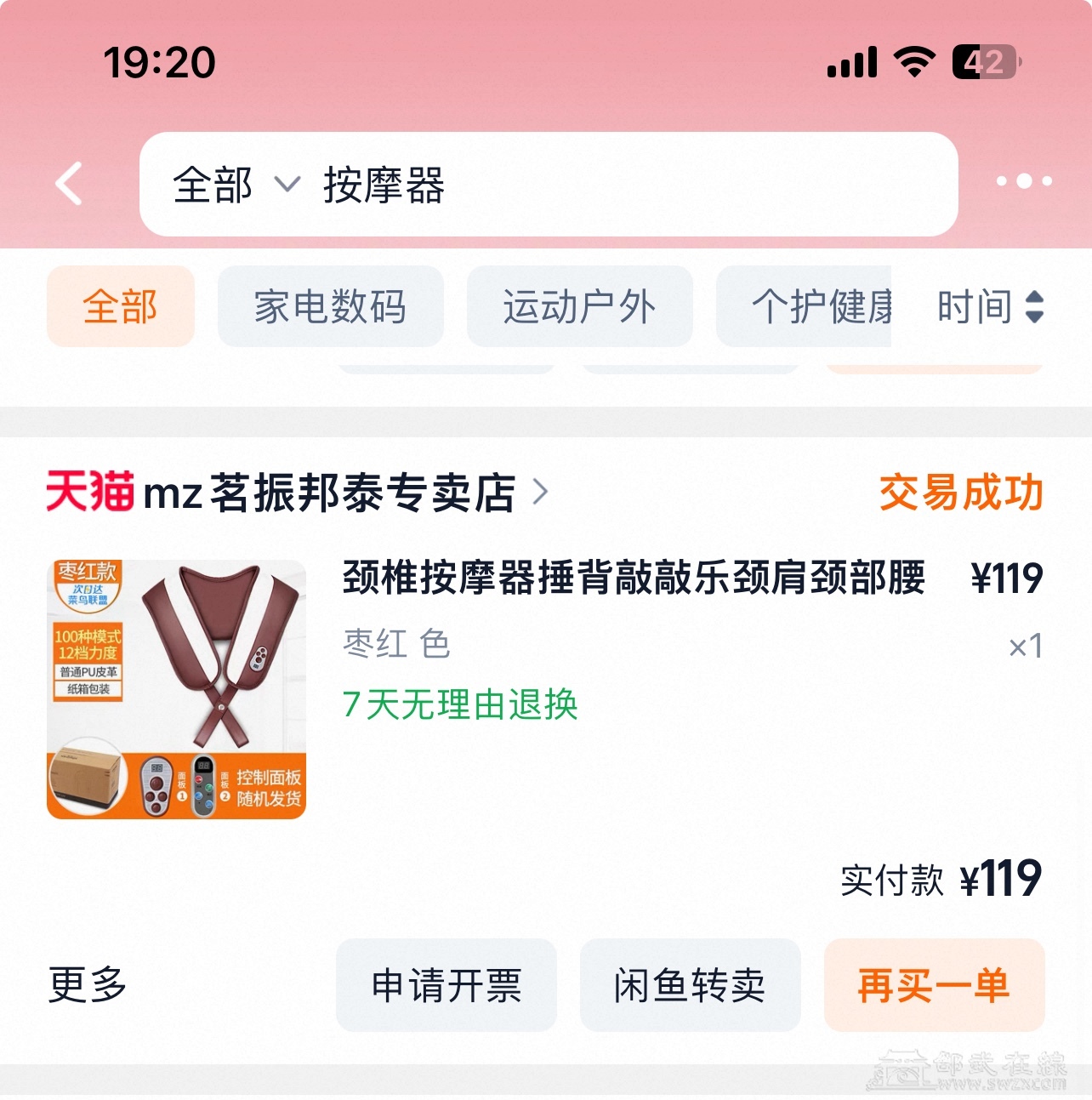This screenshot has height=1100, width=1092.
Task: Edit the 按摩器 search query
Action: 595,185
